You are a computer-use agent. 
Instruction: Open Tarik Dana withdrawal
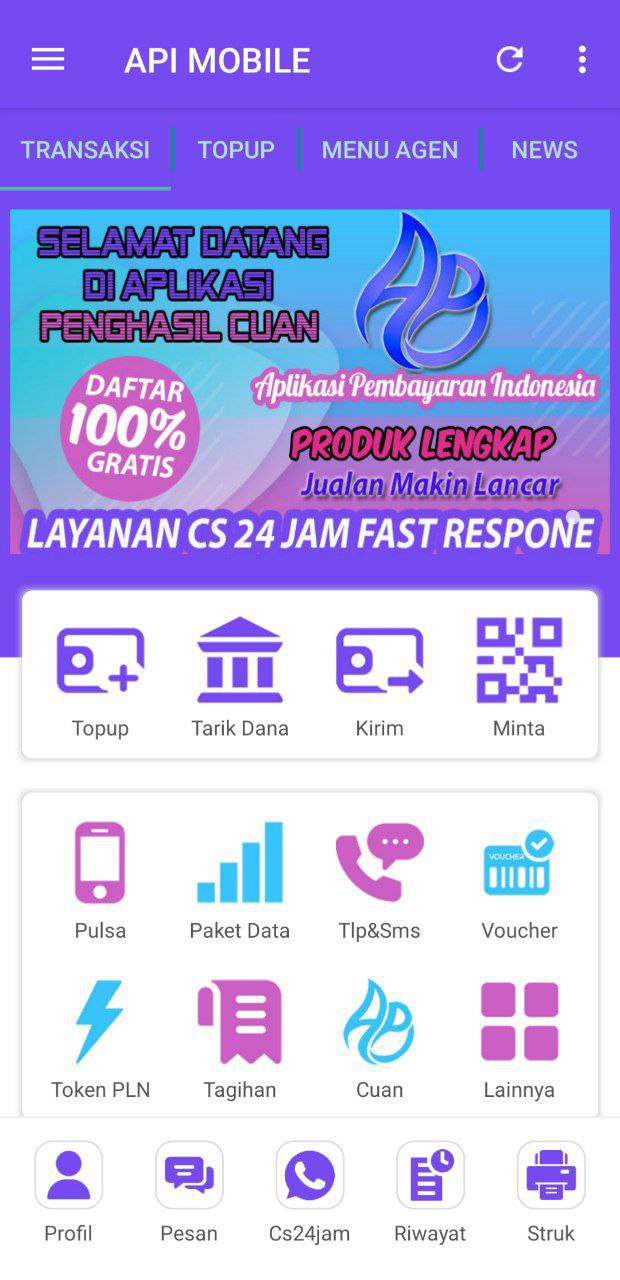240,676
